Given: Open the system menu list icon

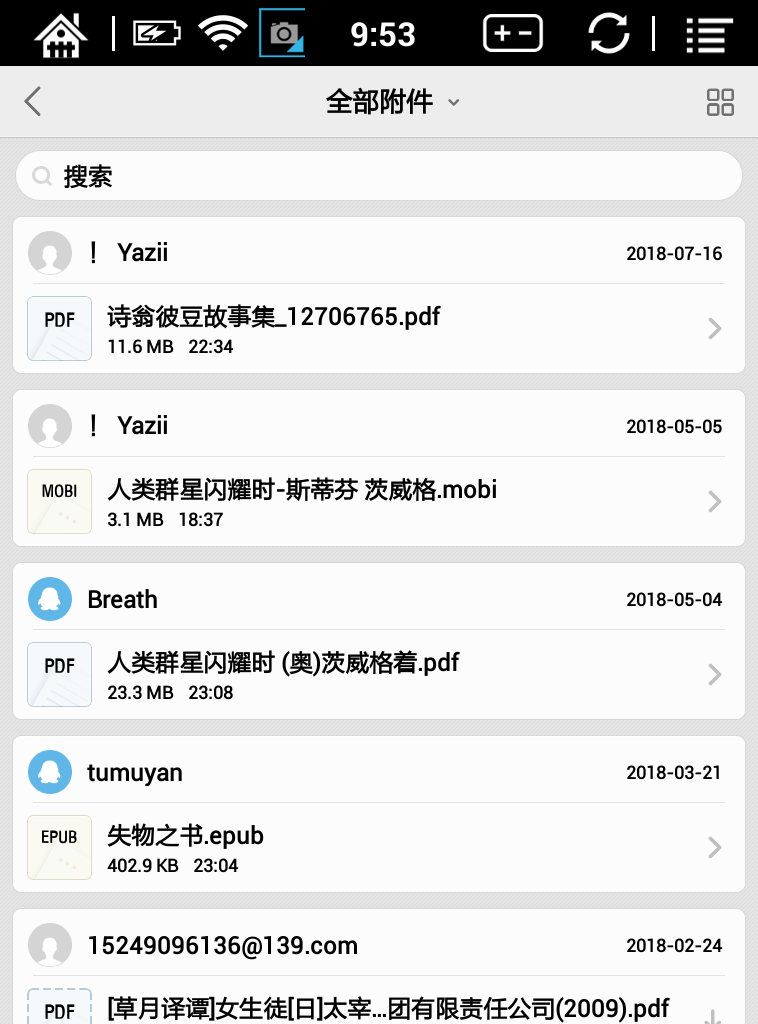Looking at the screenshot, I should (x=708, y=33).
